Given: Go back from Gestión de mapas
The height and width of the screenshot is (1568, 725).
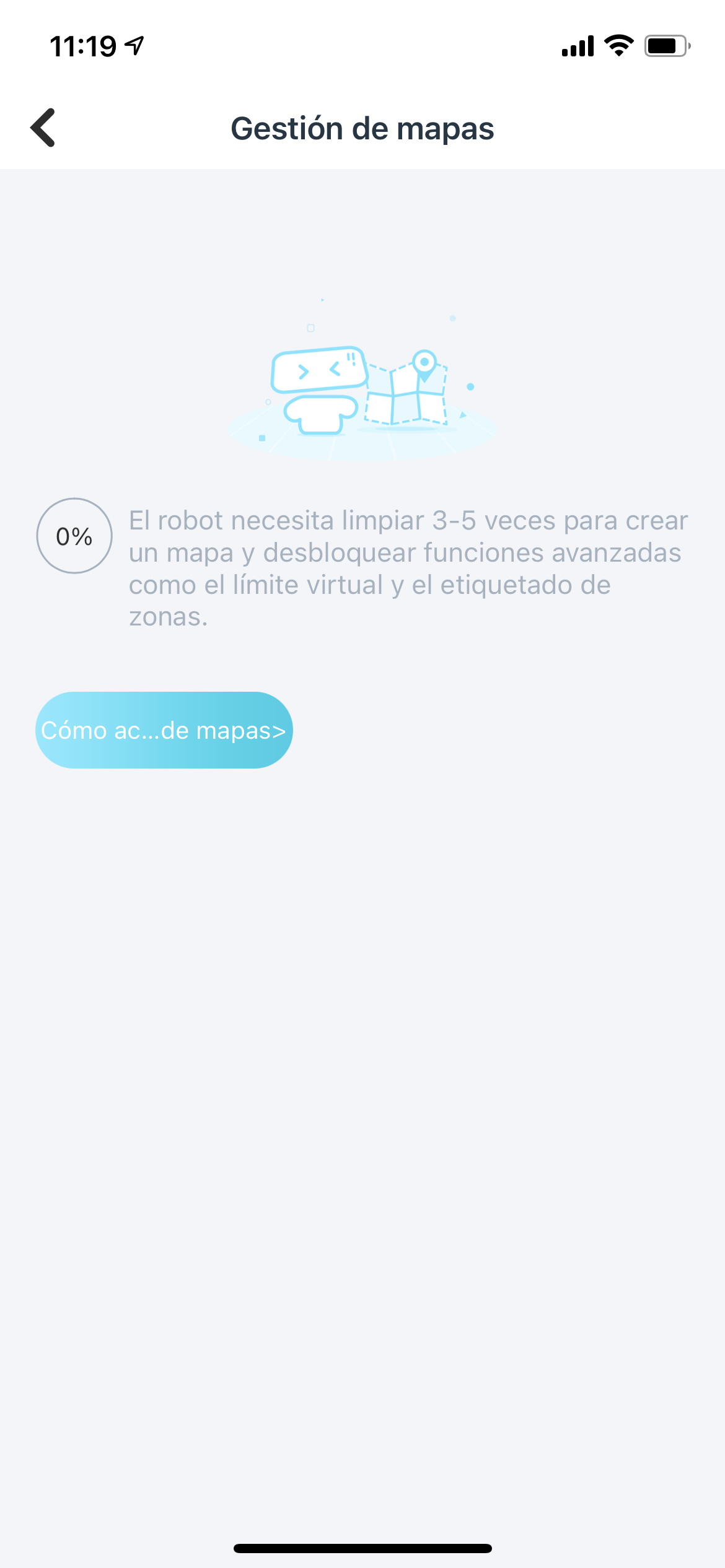Looking at the screenshot, I should click(x=43, y=128).
